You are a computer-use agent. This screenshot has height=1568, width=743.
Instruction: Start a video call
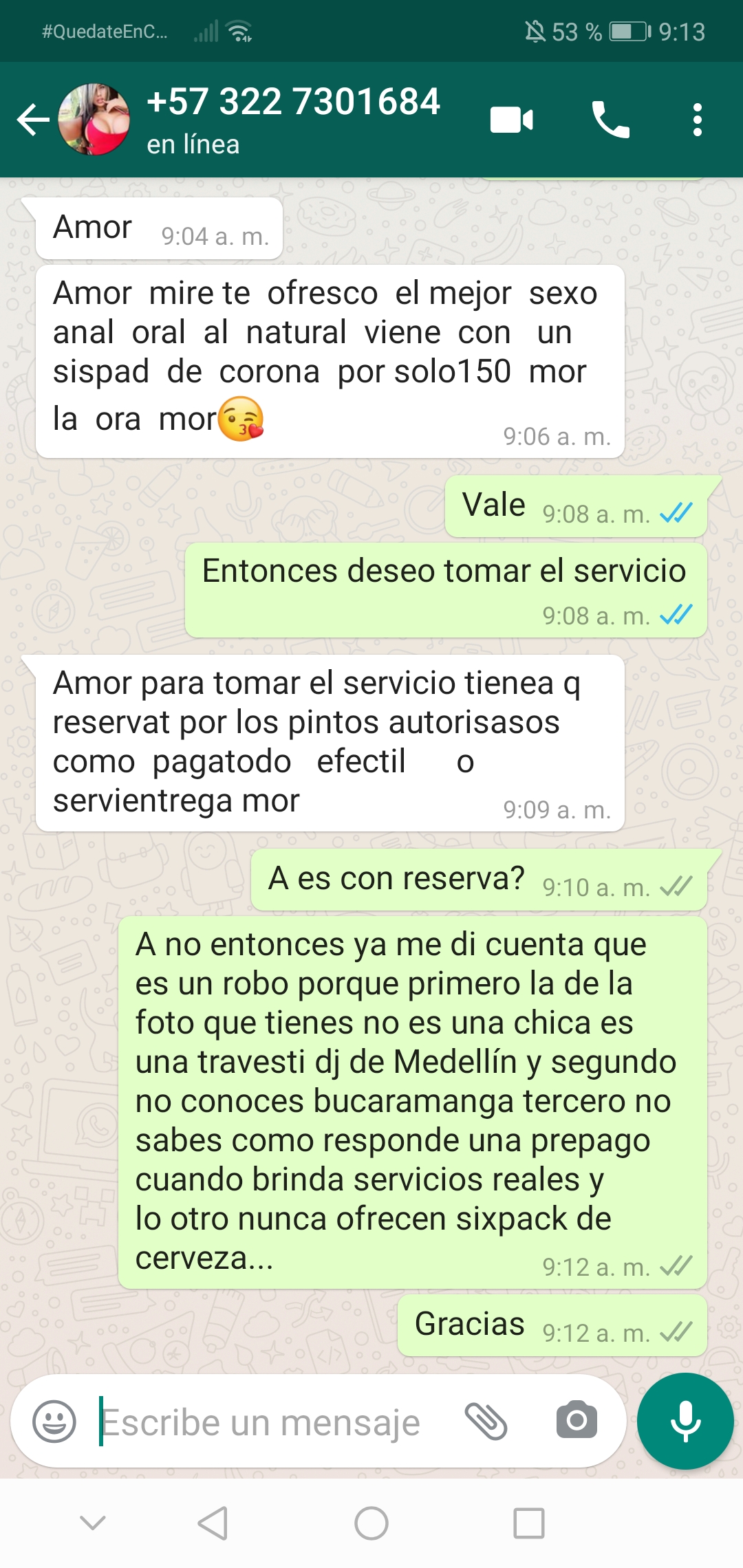pos(511,120)
